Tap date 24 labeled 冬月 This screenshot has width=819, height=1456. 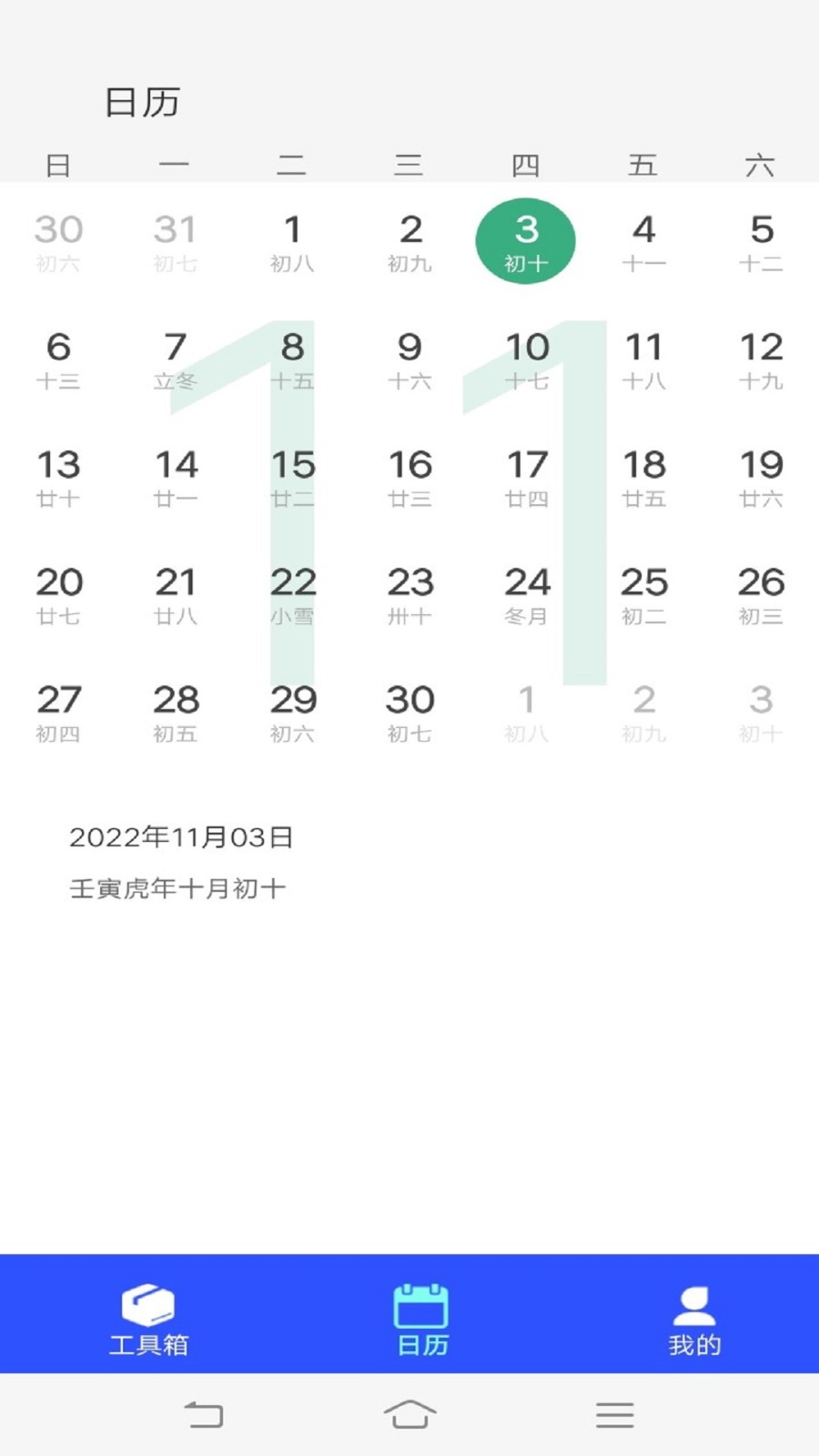click(527, 594)
